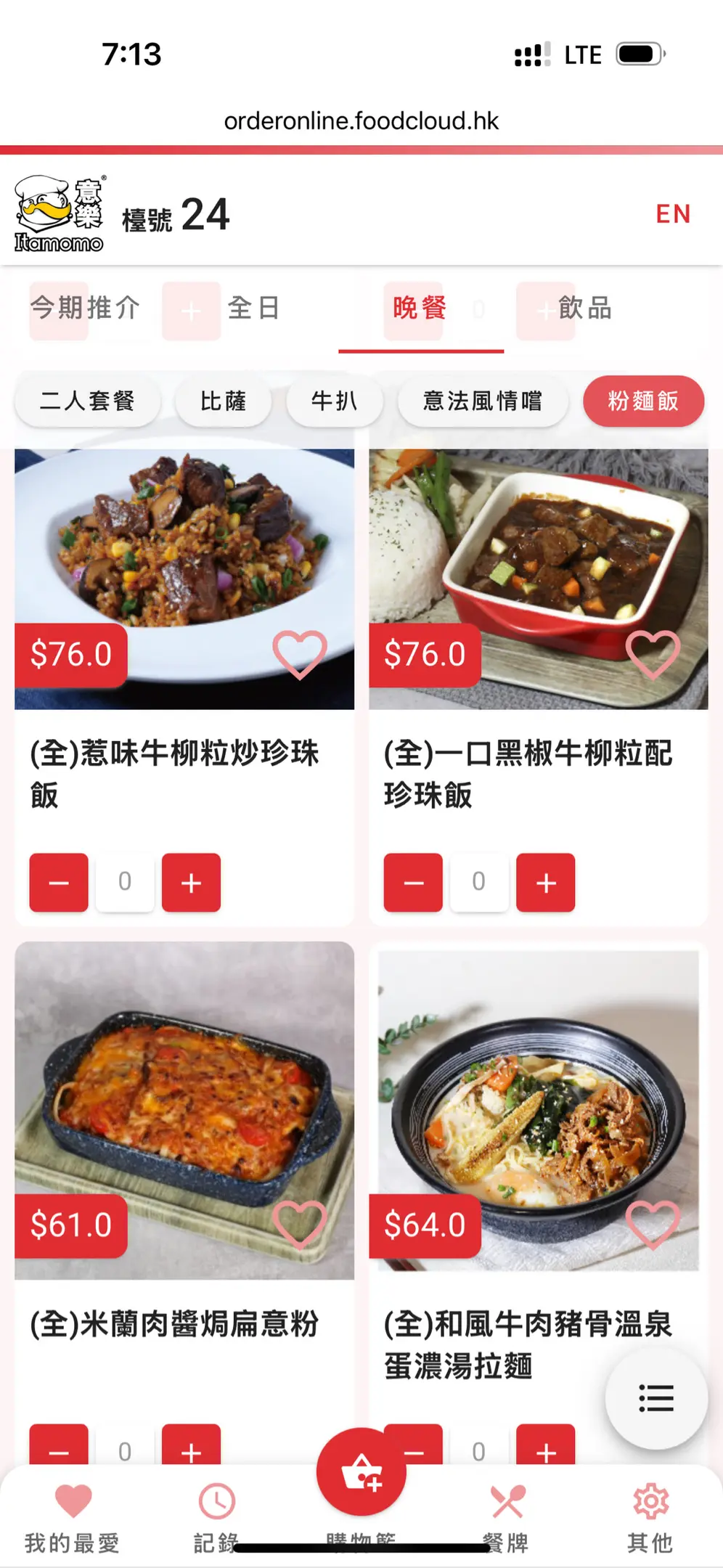
Task: Select the 牛扒 chip
Action: (x=335, y=401)
